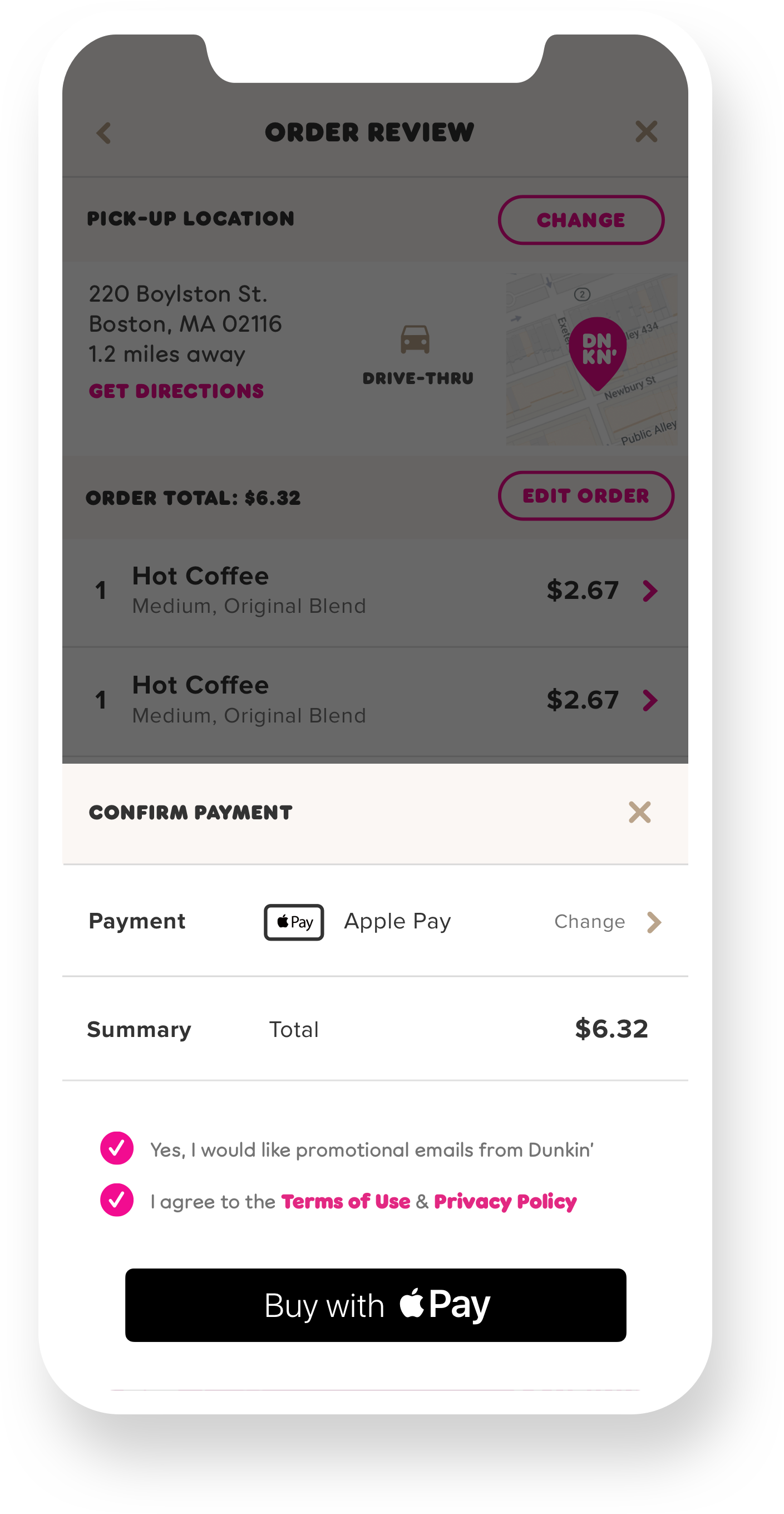Open the pick-up location map
The width and height of the screenshot is (784, 1514).
[591, 359]
